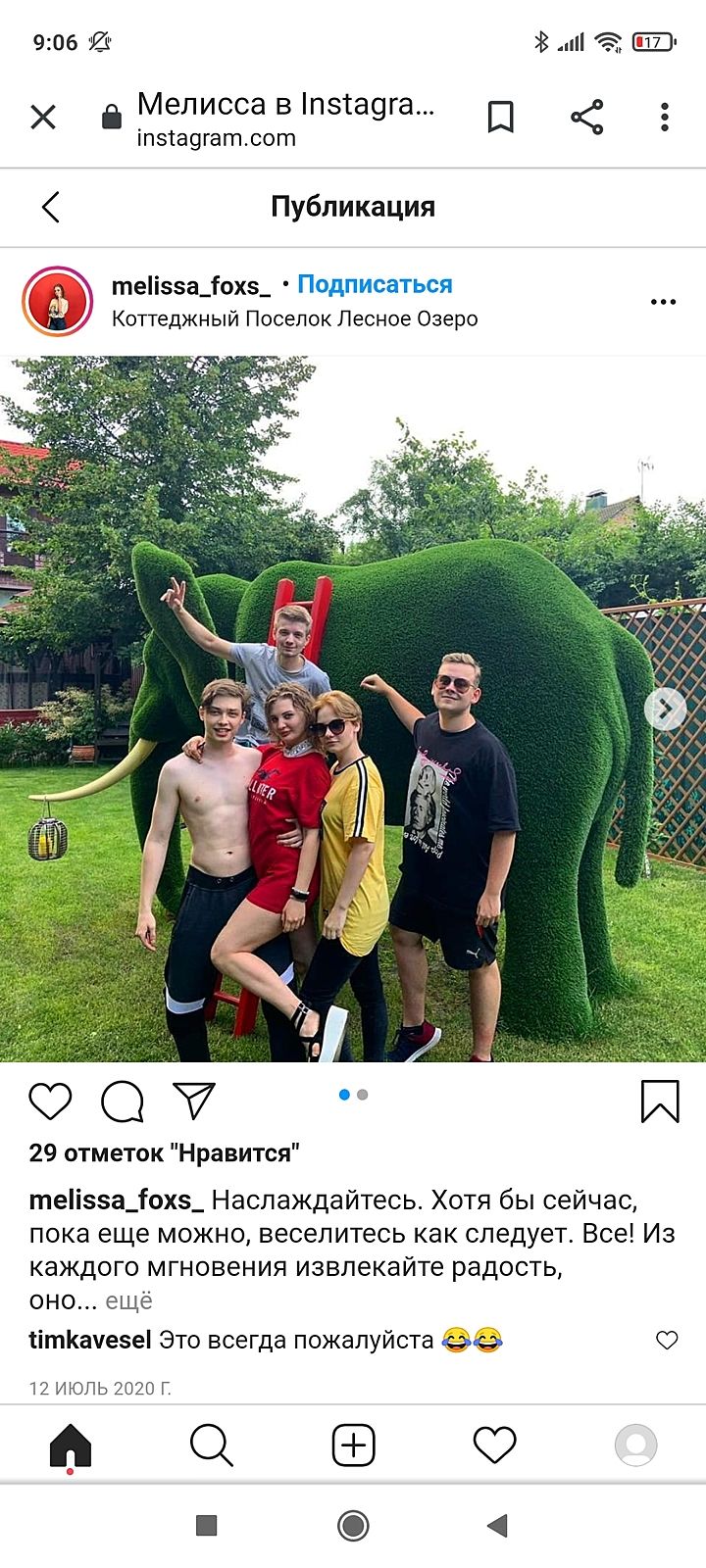Save the post with the bookmark icon

click(x=660, y=1102)
